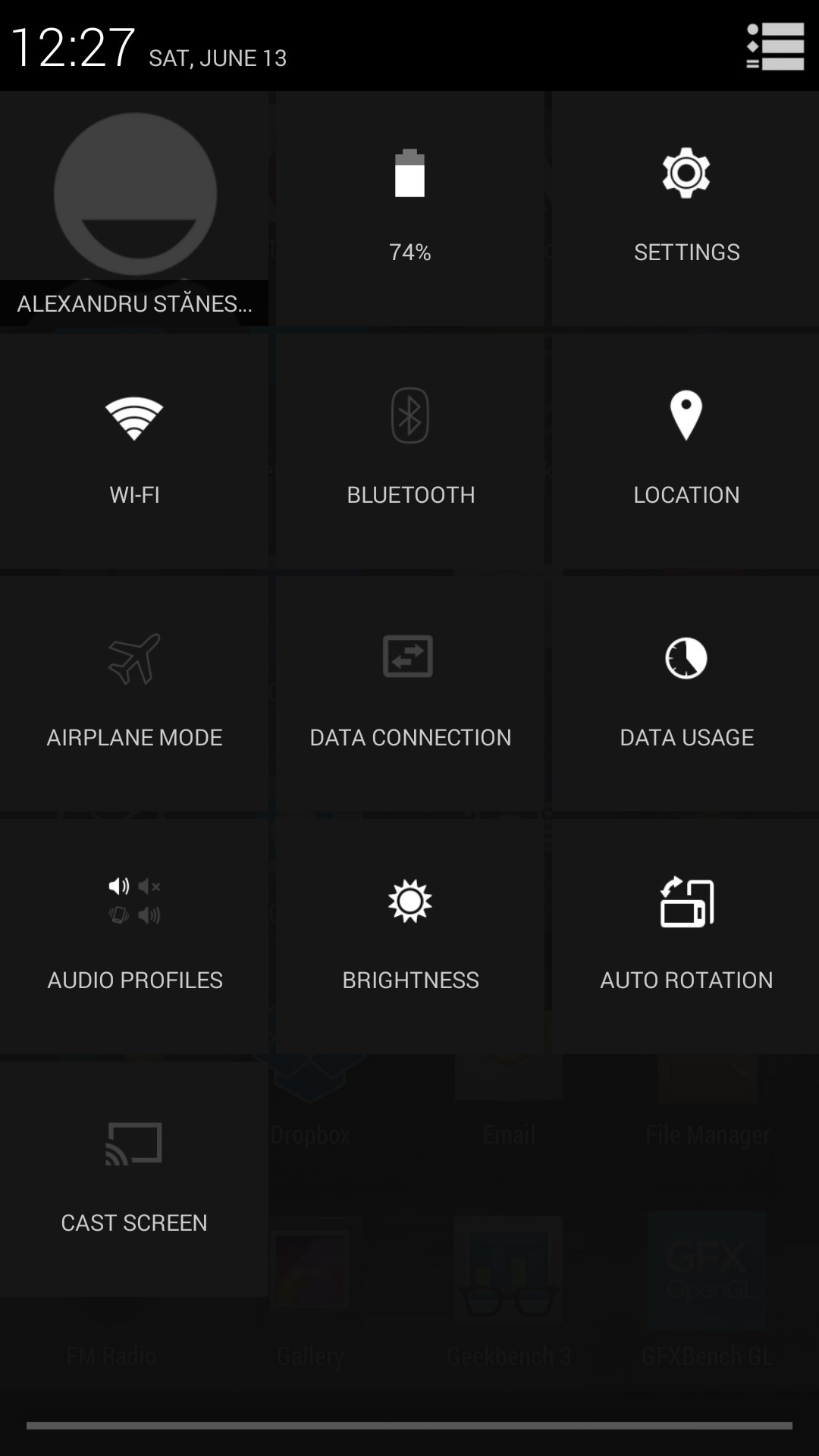Open the Settings tile
This screenshot has height=1456, width=819.
pos(686,209)
